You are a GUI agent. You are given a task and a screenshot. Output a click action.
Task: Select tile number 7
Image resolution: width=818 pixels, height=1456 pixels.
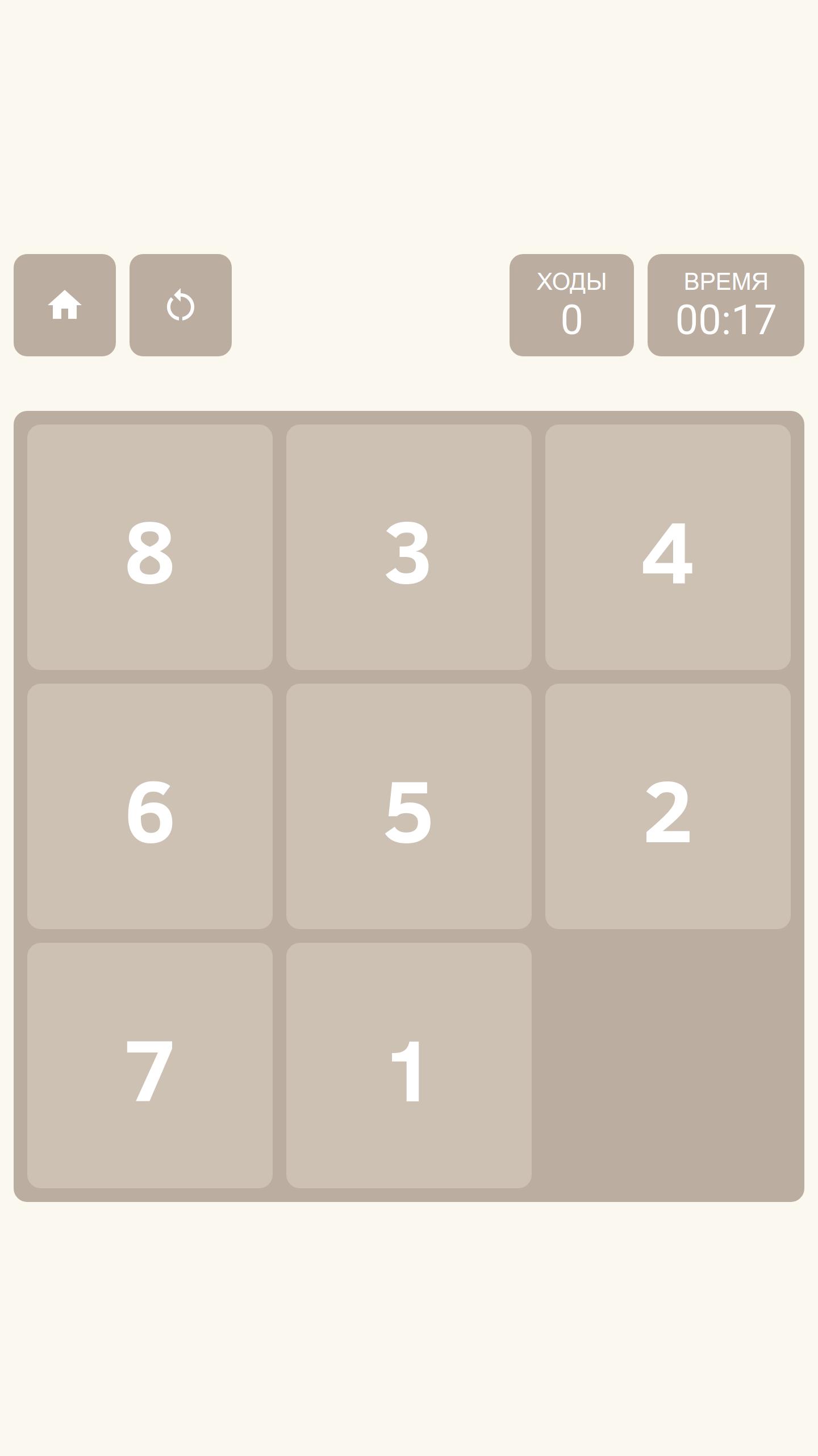tap(150, 1066)
